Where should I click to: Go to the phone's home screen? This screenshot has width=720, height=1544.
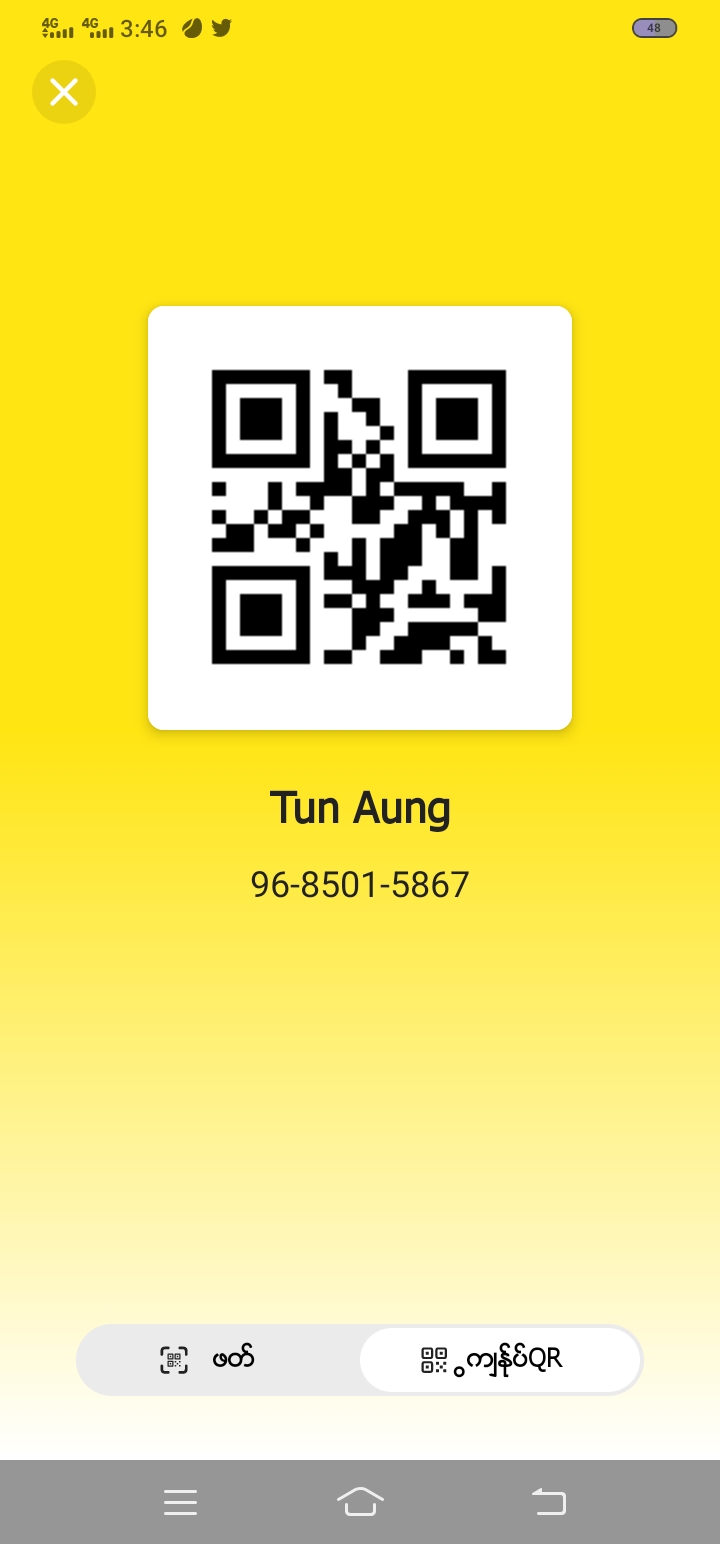click(360, 1501)
